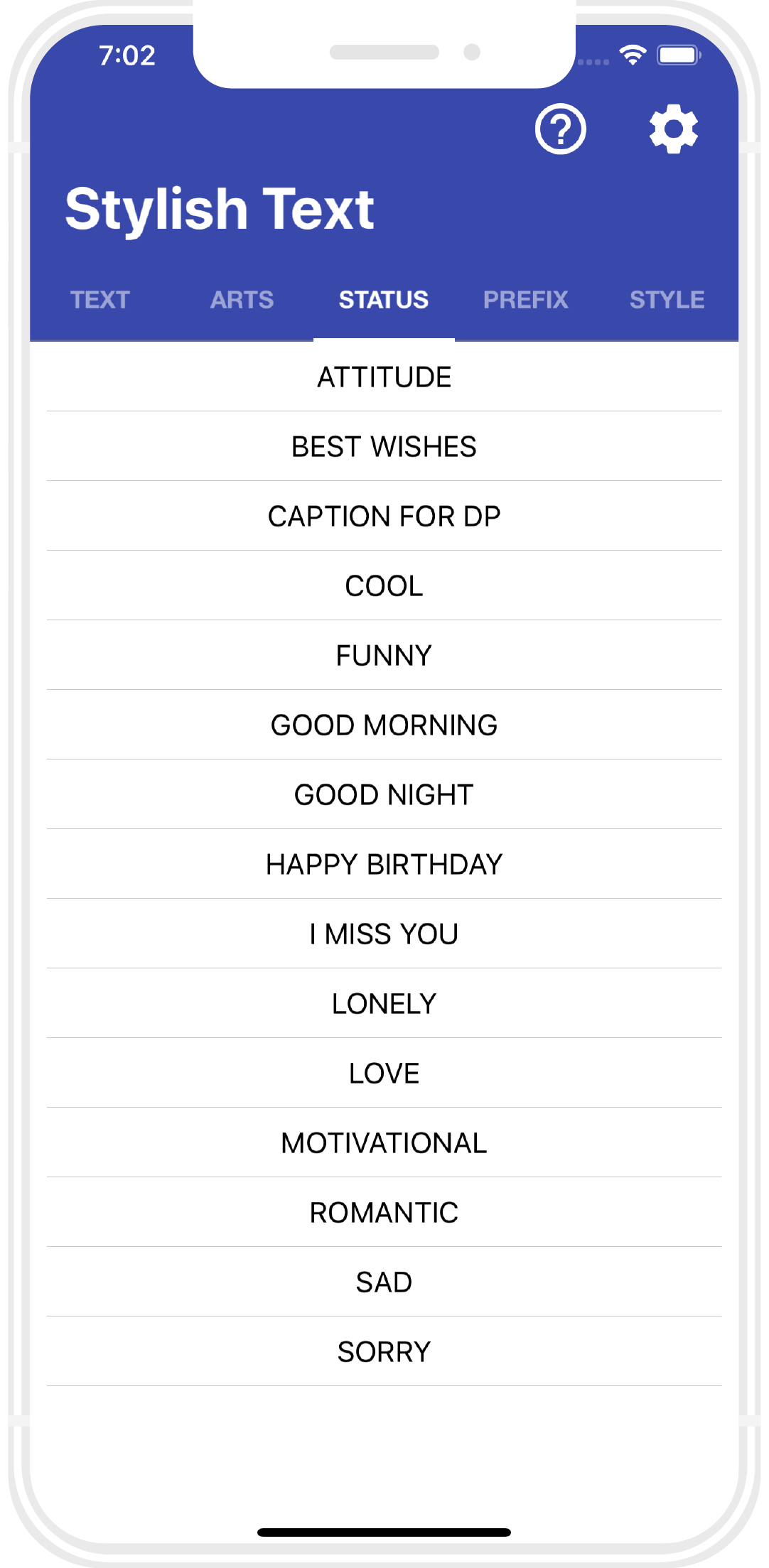View I Miss You statuses
The image size is (769, 1568).
[x=384, y=934]
